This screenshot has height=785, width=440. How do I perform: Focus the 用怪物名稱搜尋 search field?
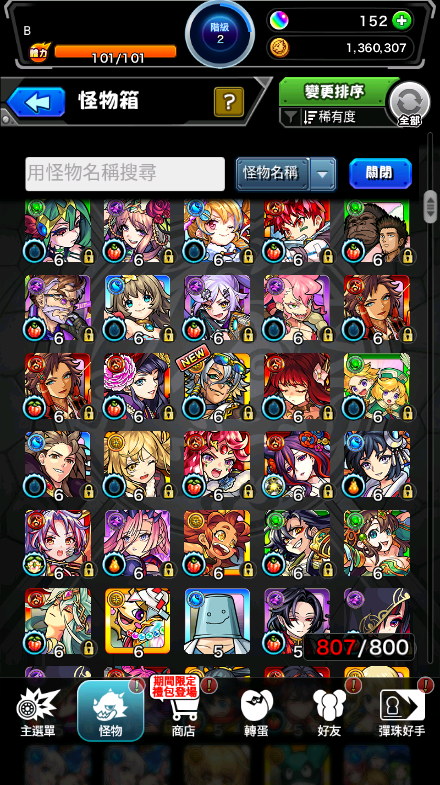[125, 173]
